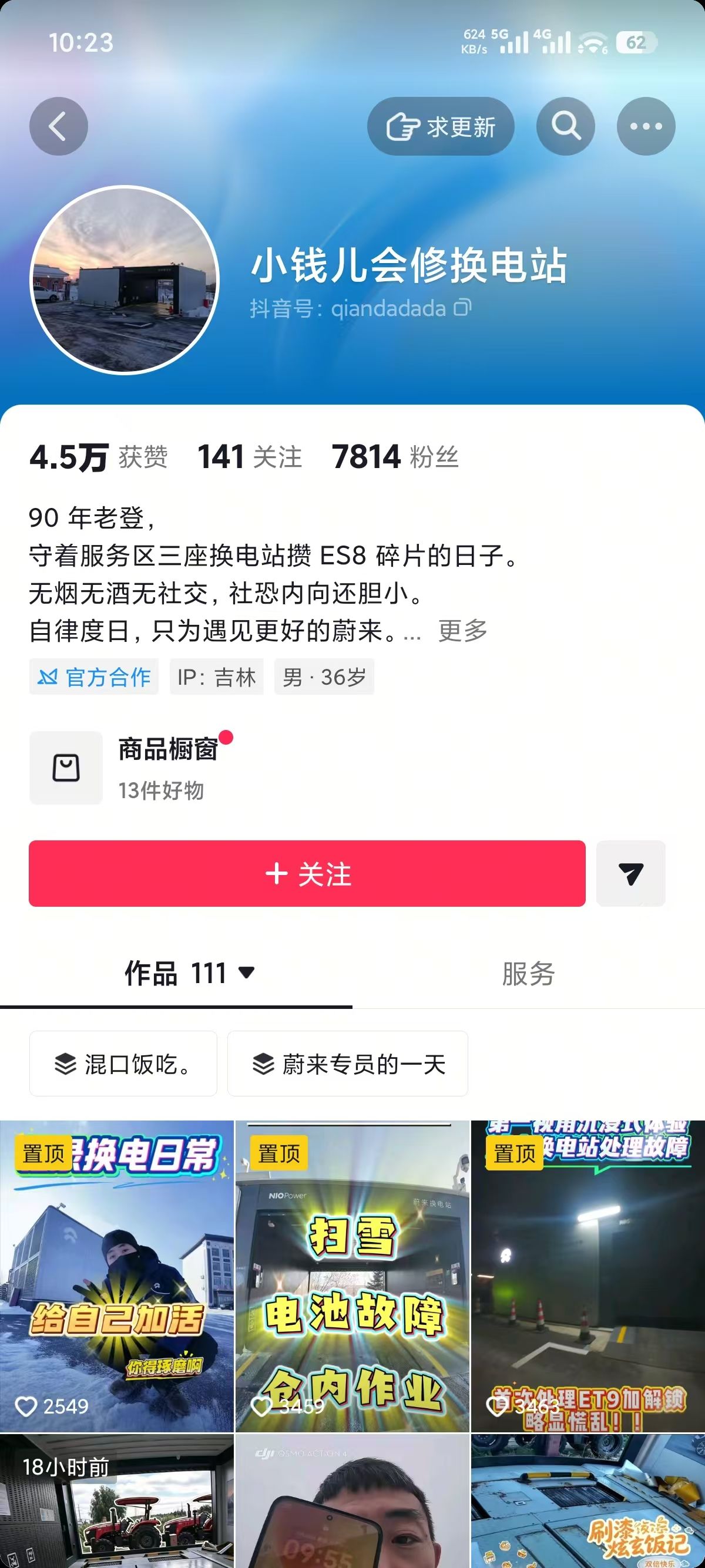Follow this user with the red 关注 button
Image resolution: width=705 pixels, height=1568 pixels.
pyautogui.click(x=307, y=873)
